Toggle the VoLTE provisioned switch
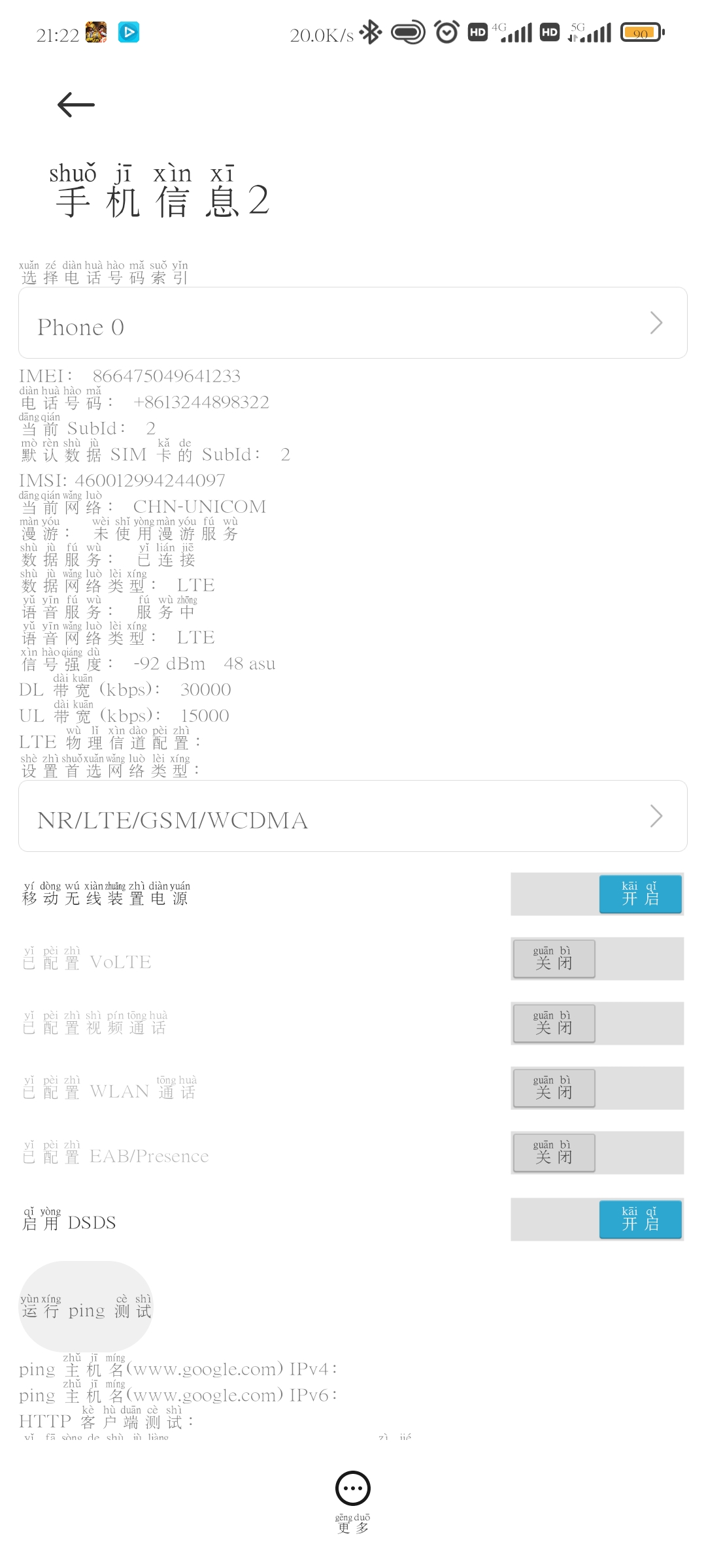706x1568 pixels. coord(597,958)
